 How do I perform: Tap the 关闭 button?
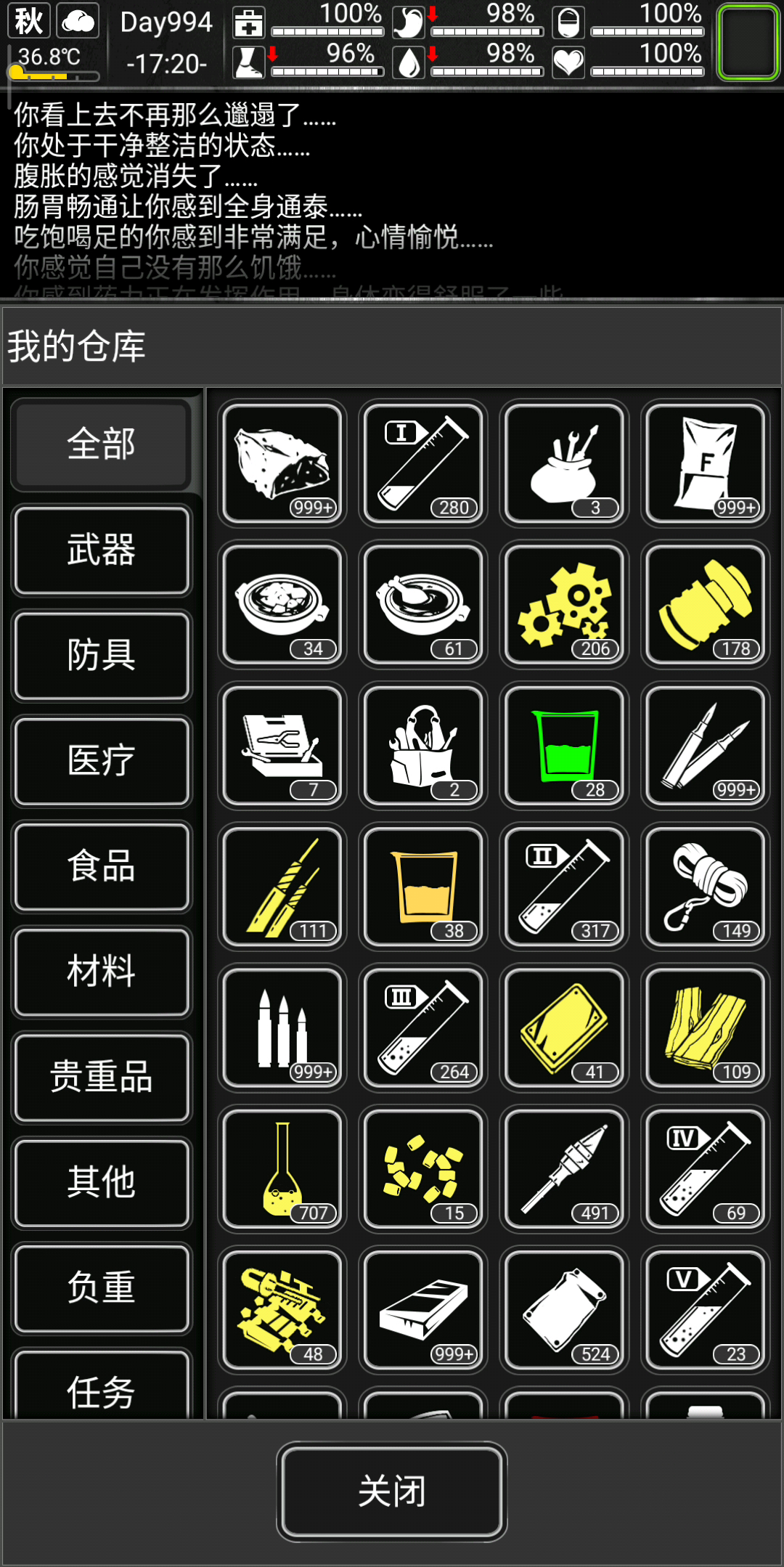391,1491
